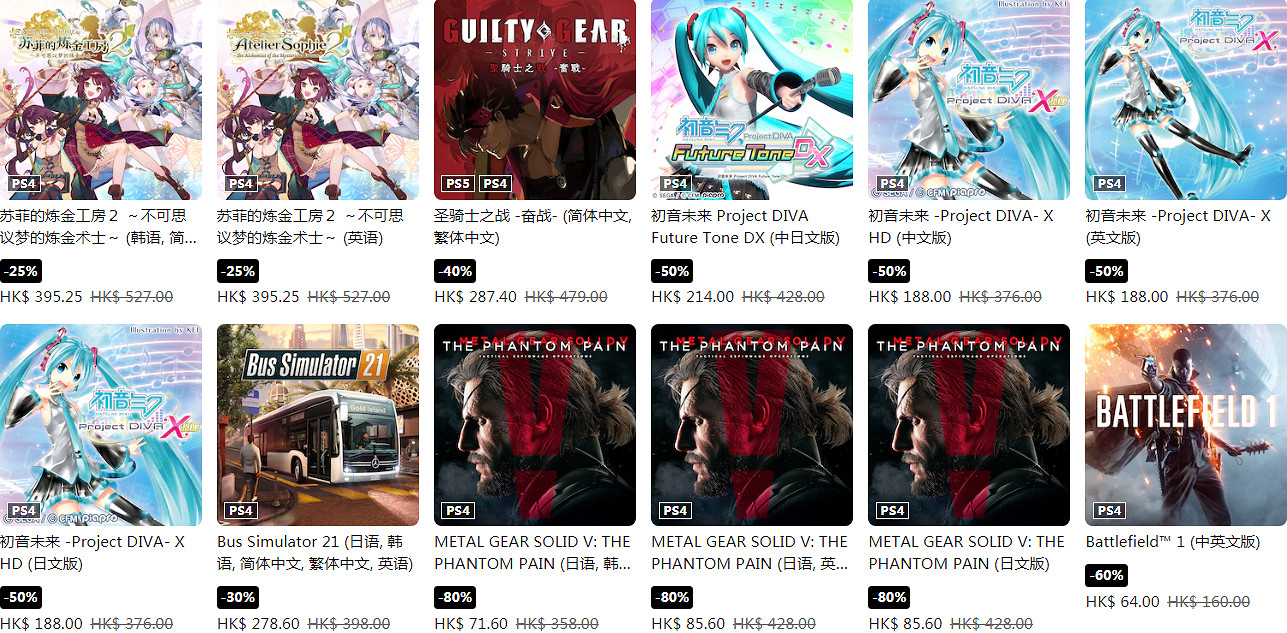Open Project DIVA X HD (中文版) card
Screen dimensions: 1287x633
[969, 100]
